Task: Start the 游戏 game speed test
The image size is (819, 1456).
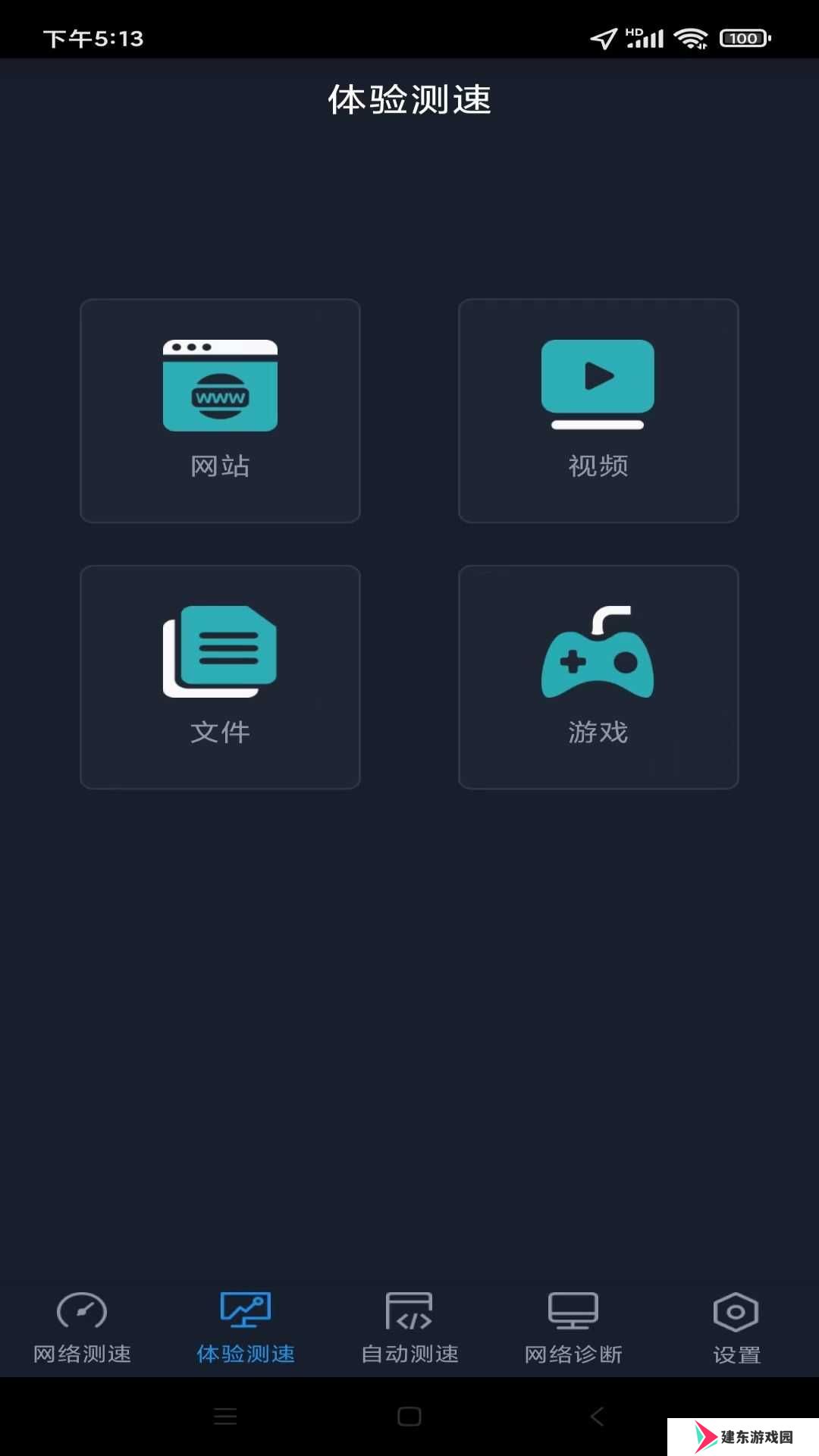Action: pyautogui.click(x=598, y=676)
